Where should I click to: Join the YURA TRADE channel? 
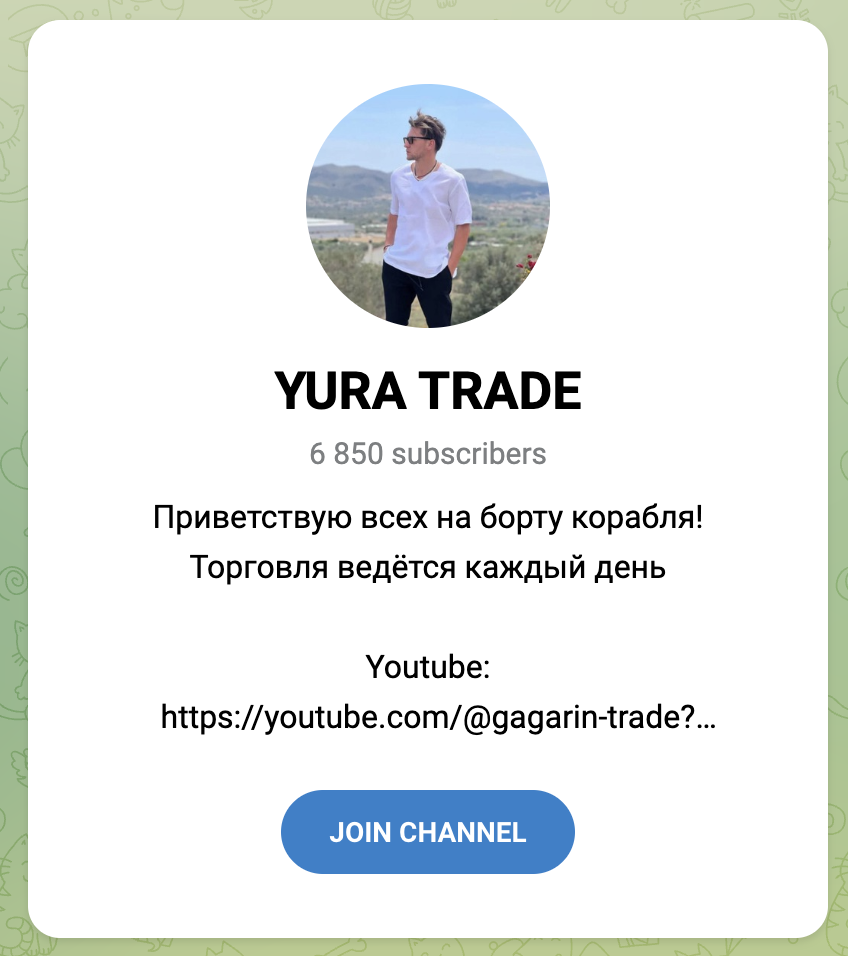427,832
